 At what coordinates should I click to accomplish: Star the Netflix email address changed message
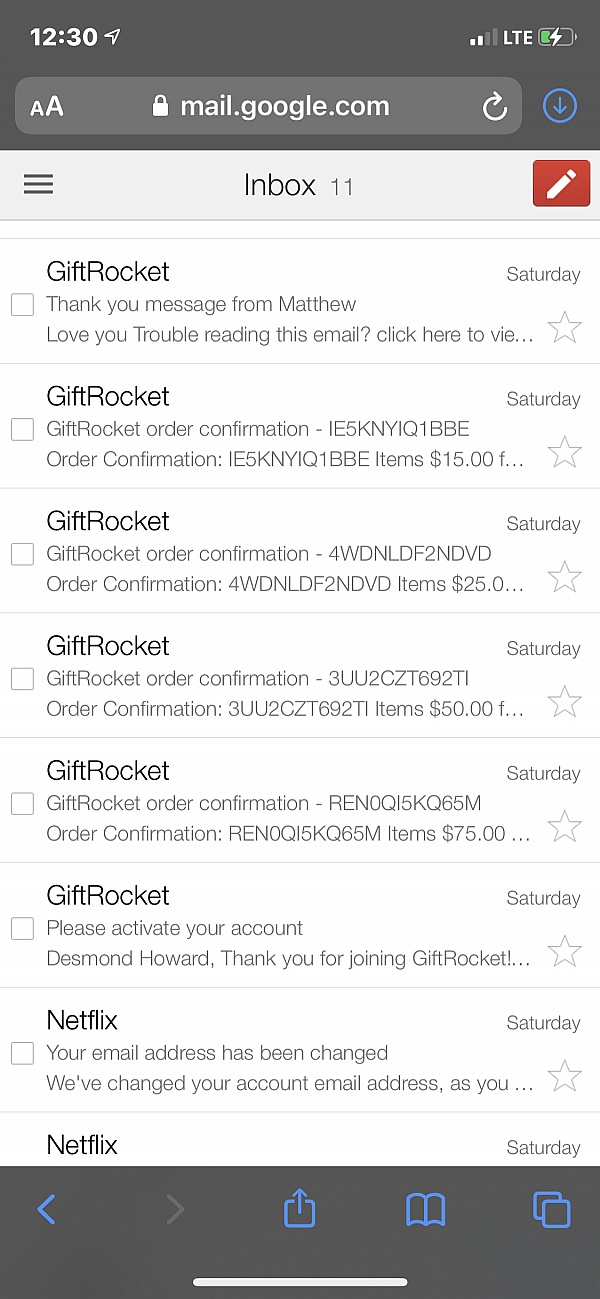click(565, 1075)
